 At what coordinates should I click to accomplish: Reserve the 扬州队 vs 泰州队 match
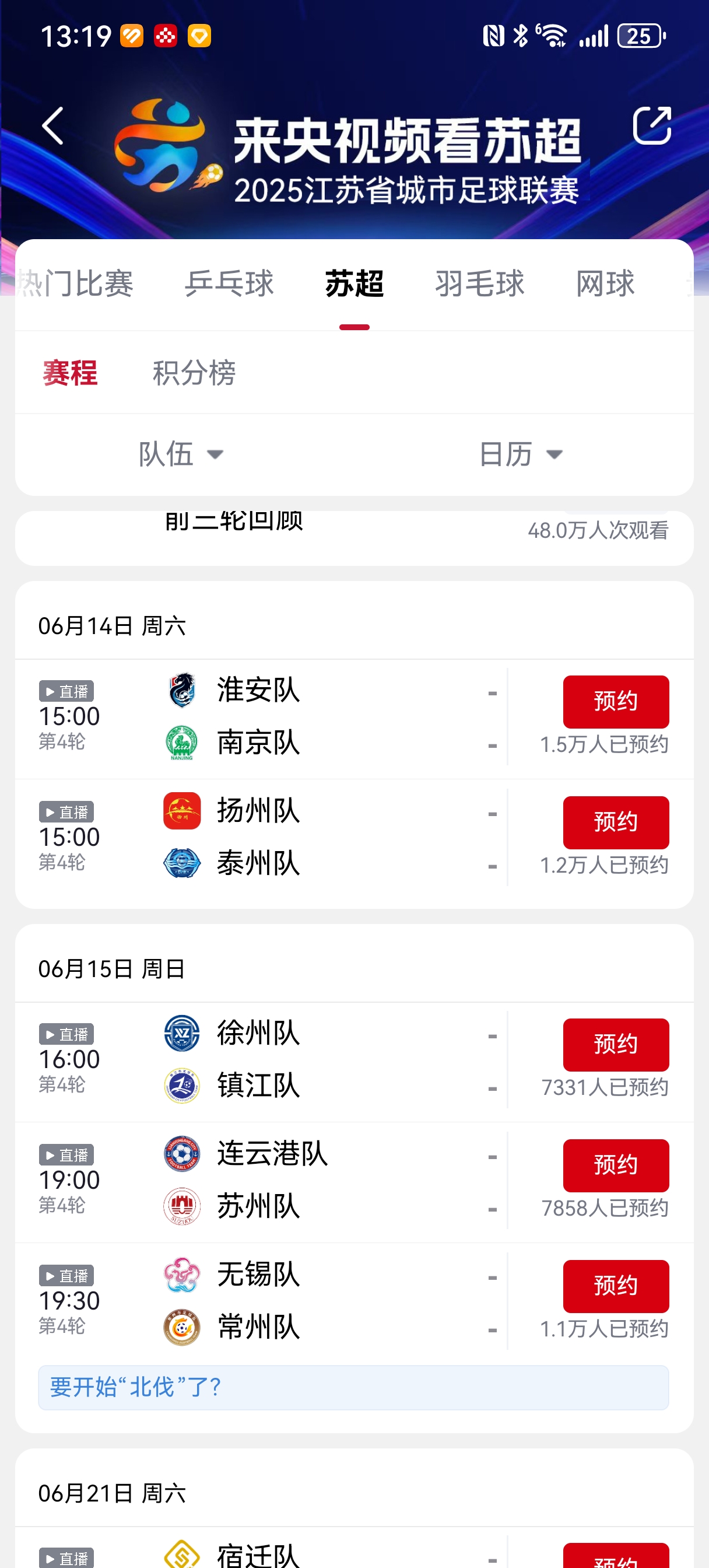click(615, 822)
